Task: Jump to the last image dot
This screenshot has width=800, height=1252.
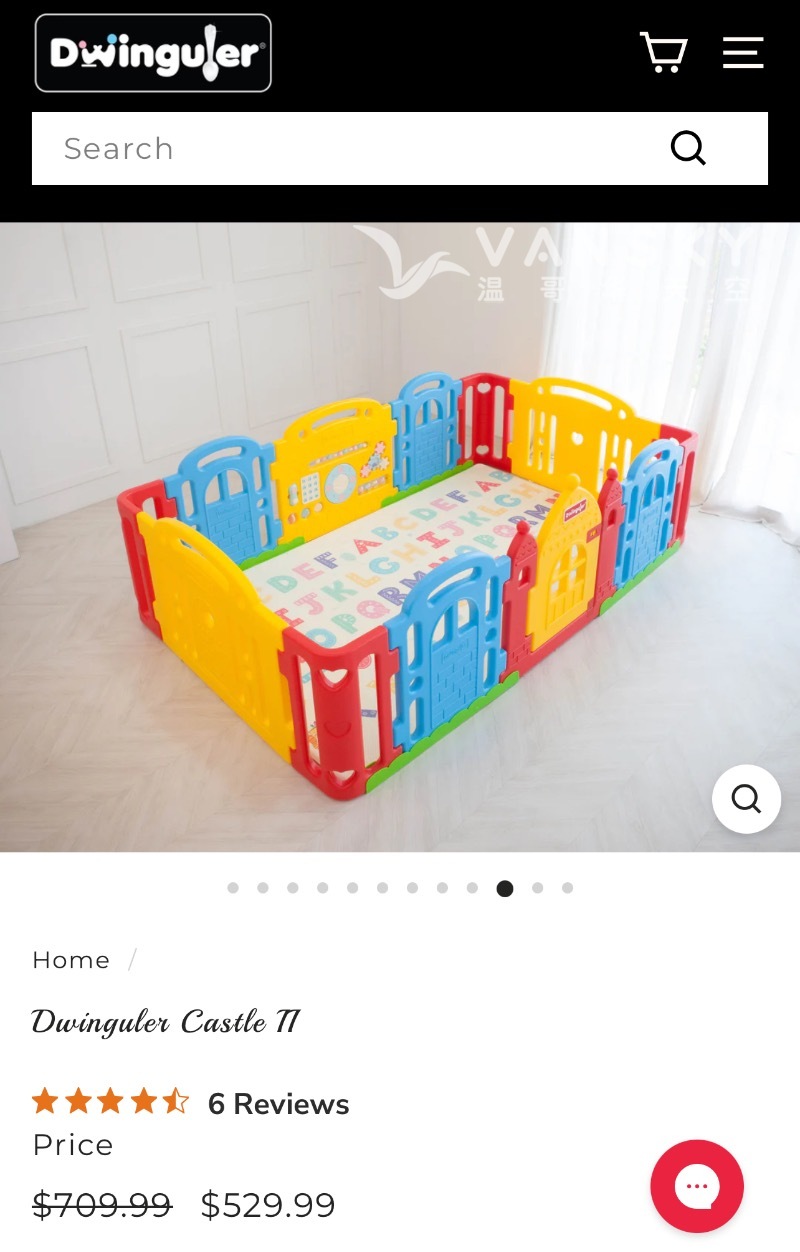Action: (x=567, y=888)
